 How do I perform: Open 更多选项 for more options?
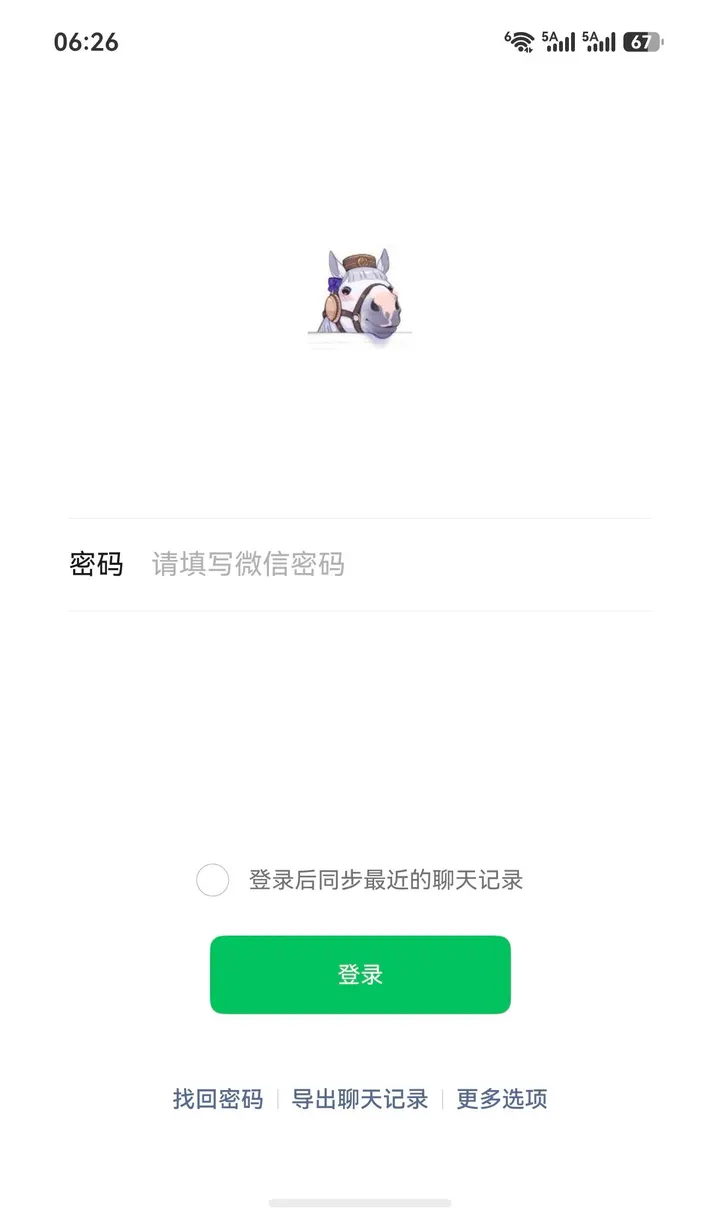pyautogui.click(x=502, y=1099)
